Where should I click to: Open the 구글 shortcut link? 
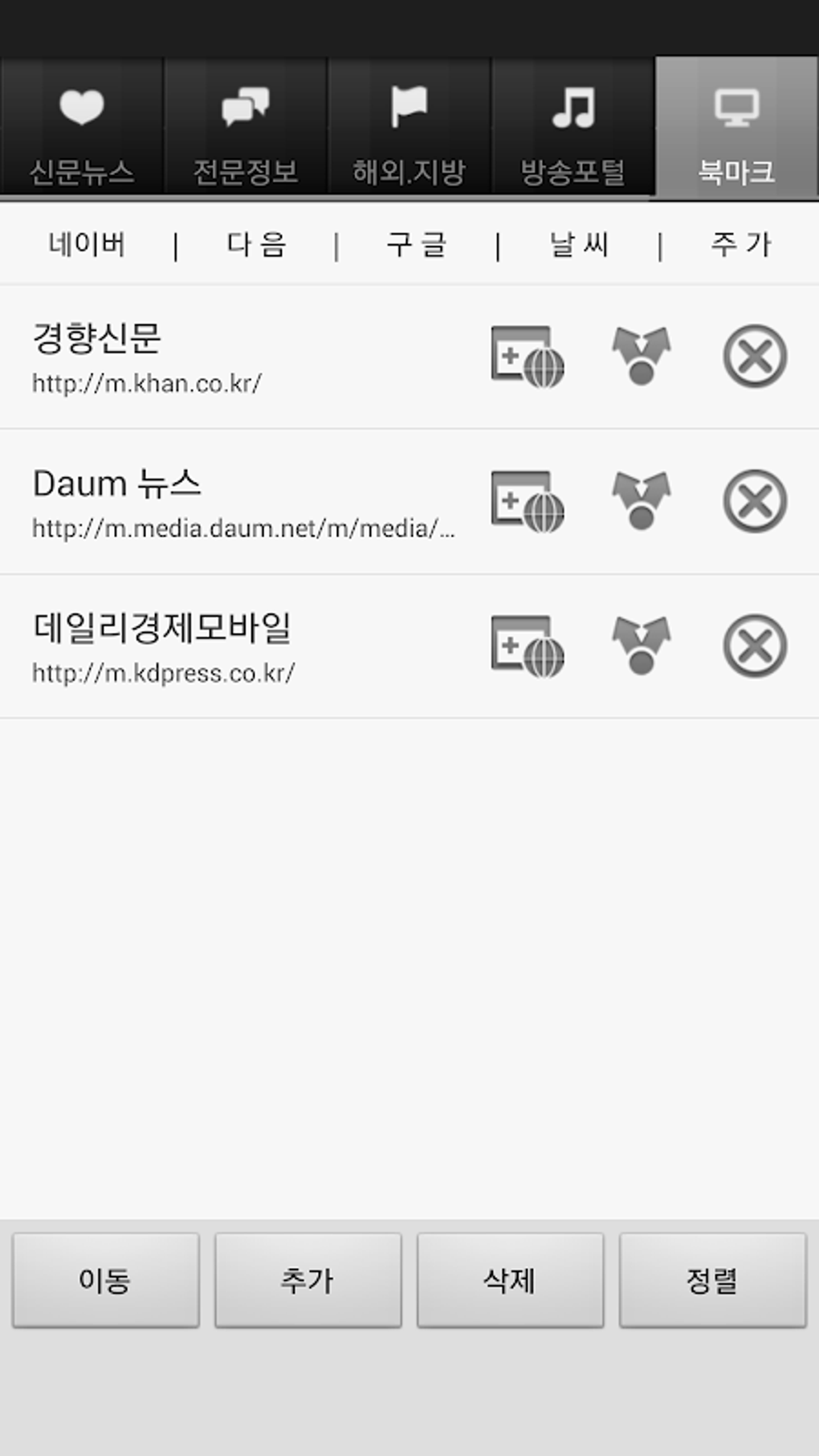click(x=417, y=244)
